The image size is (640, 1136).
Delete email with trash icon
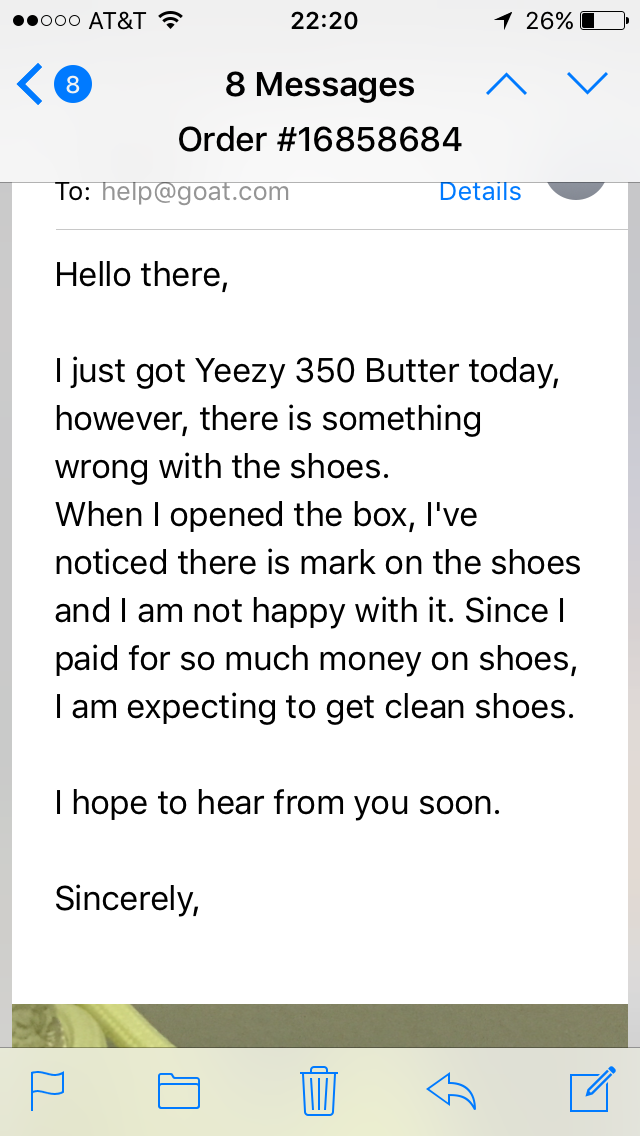pos(318,1090)
